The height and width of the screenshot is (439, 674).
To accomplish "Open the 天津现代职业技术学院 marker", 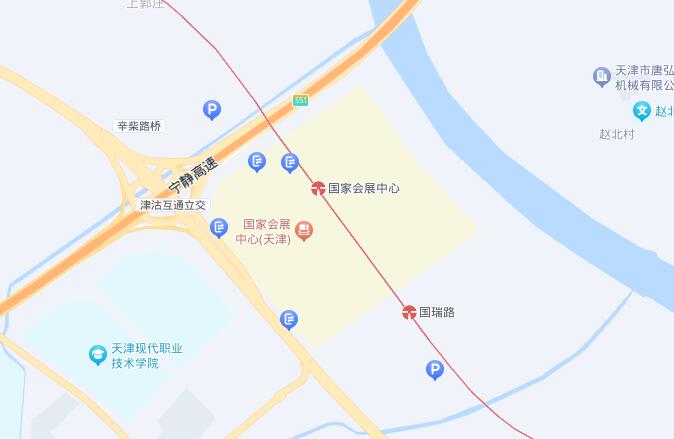I will coord(97,354).
